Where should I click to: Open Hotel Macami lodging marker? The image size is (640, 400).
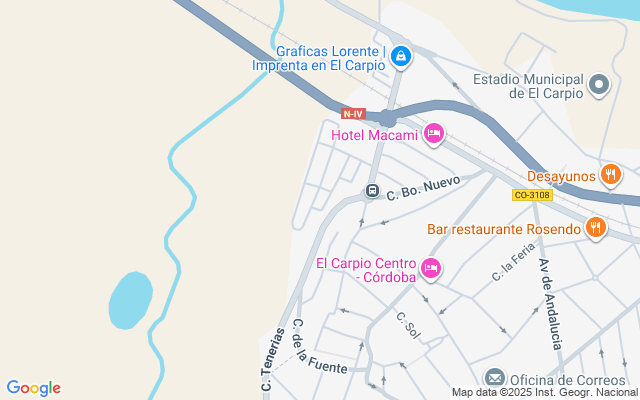(x=433, y=134)
